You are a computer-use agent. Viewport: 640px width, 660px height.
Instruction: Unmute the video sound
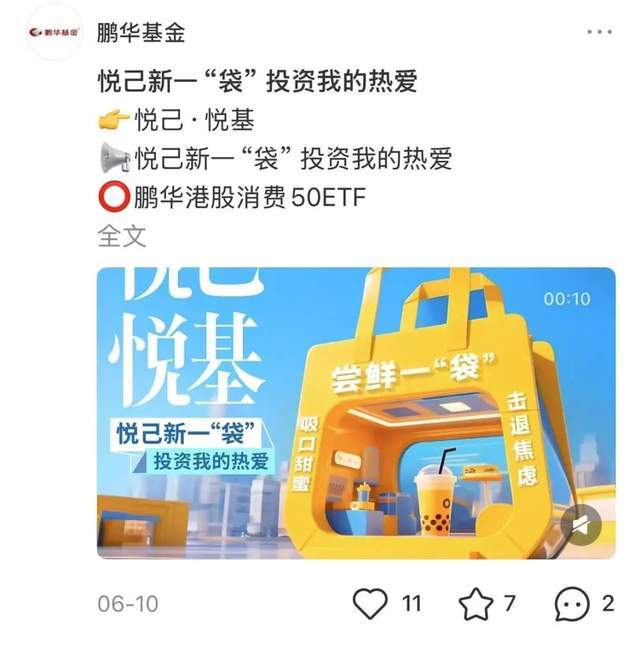pyautogui.click(x=581, y=524)
